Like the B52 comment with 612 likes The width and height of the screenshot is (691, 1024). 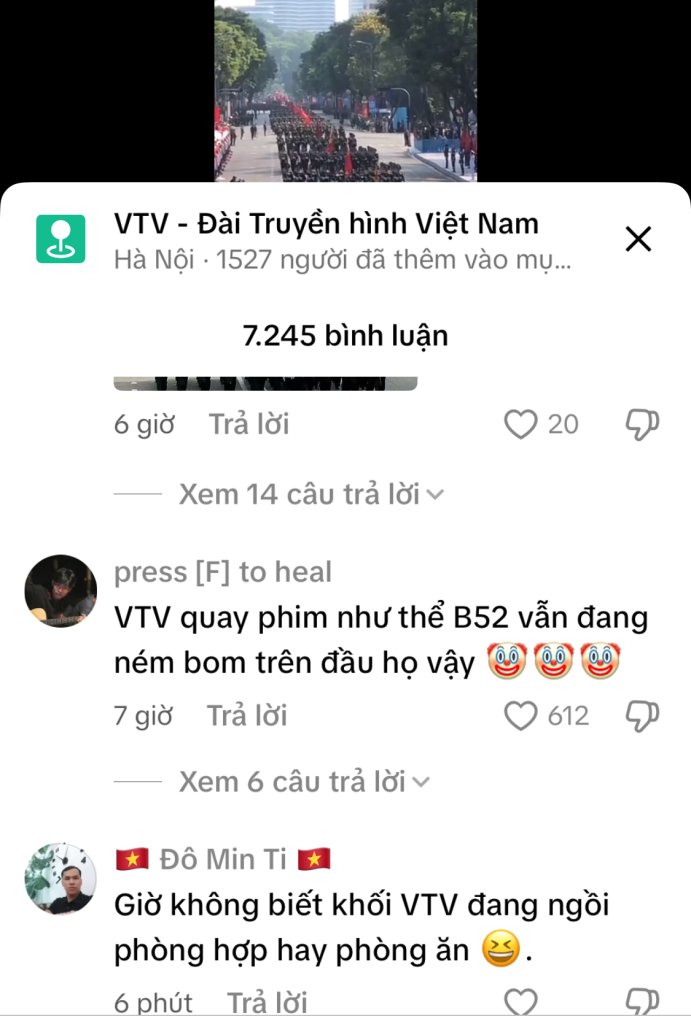pos(521,716)
